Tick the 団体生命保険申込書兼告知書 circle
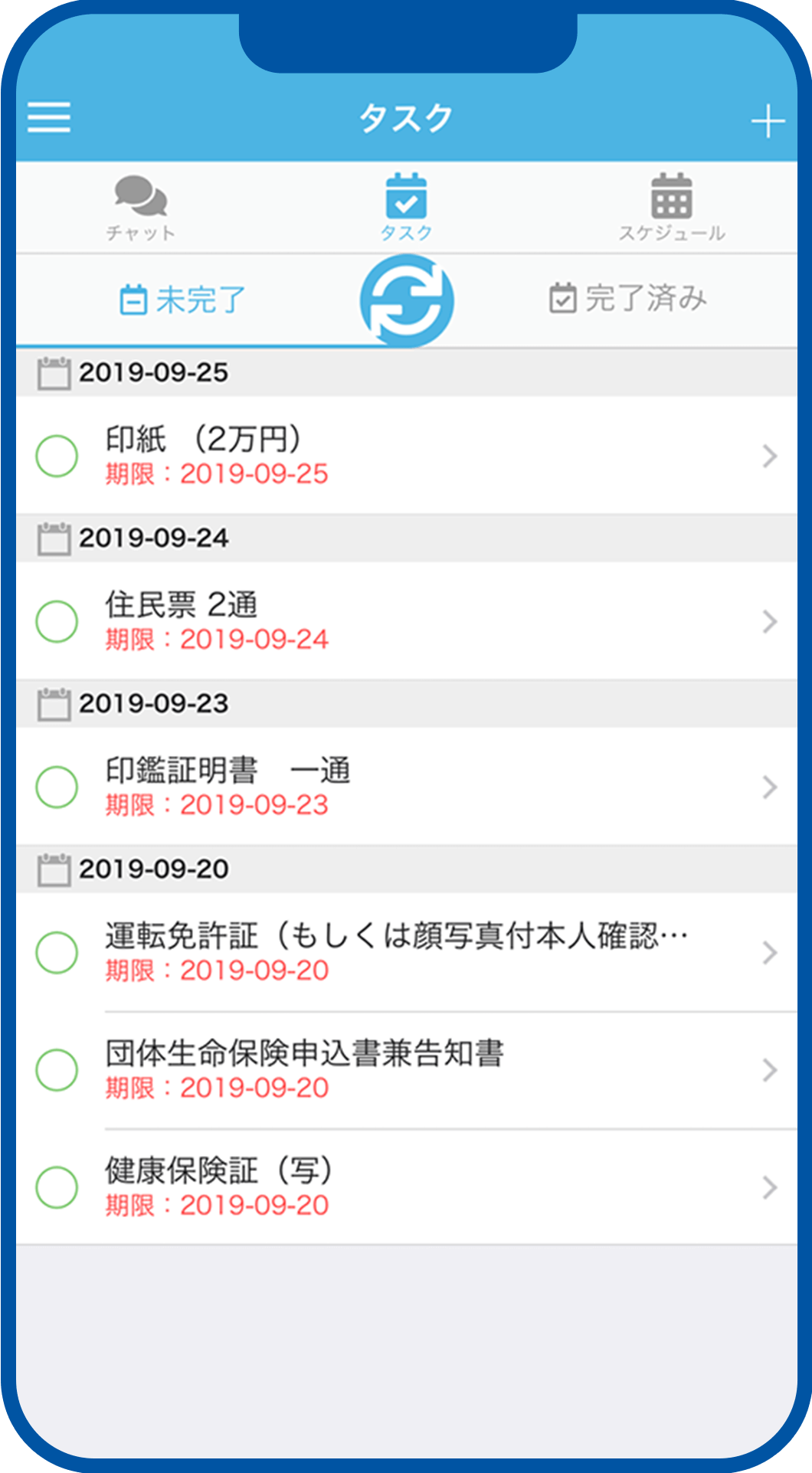Viewport: 812px width, 1473px height. pos(57,1070)
